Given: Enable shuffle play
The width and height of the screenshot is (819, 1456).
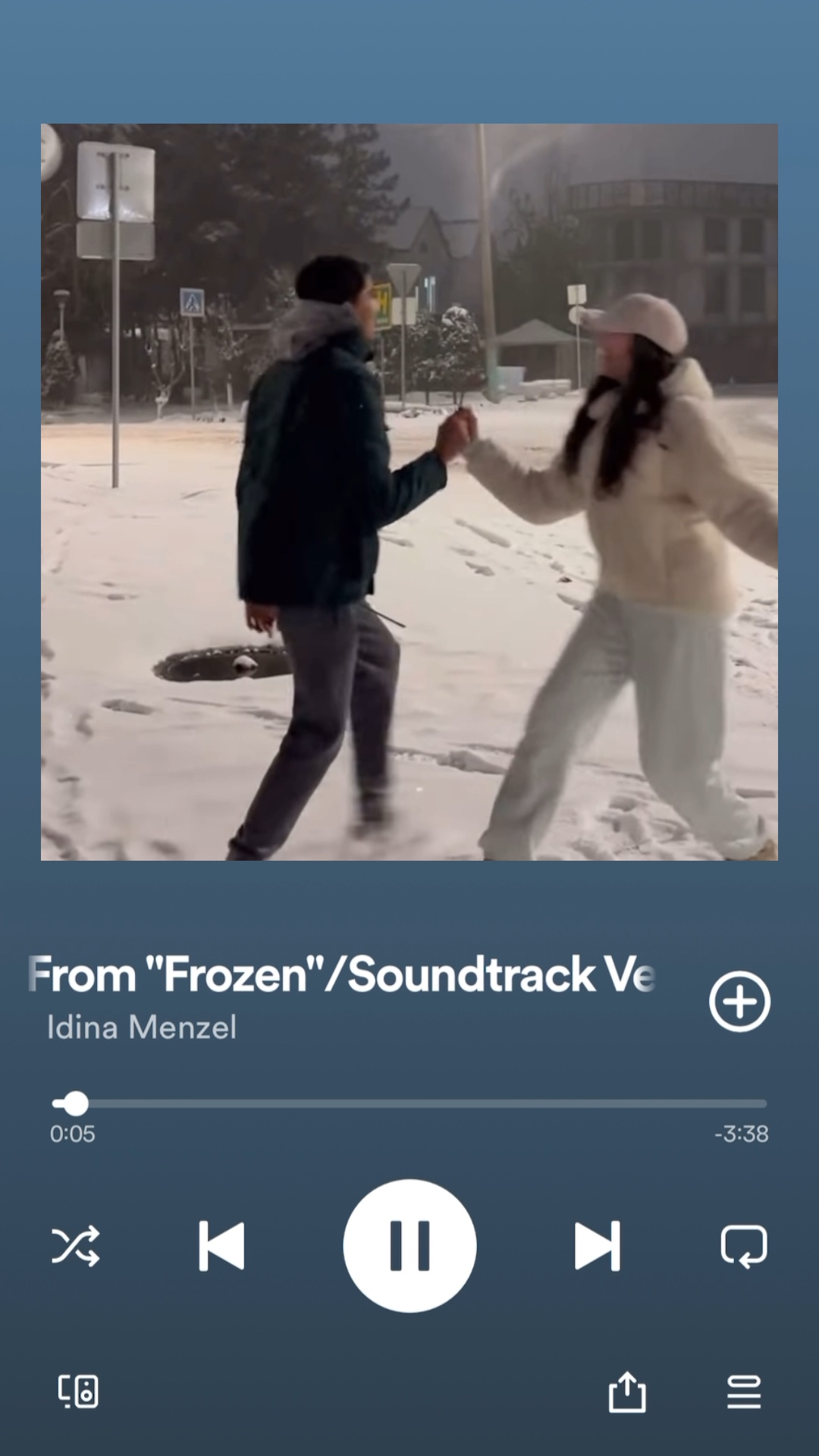Looking at the screenshot, I should pyautogui.click(x=75, y=1245).
